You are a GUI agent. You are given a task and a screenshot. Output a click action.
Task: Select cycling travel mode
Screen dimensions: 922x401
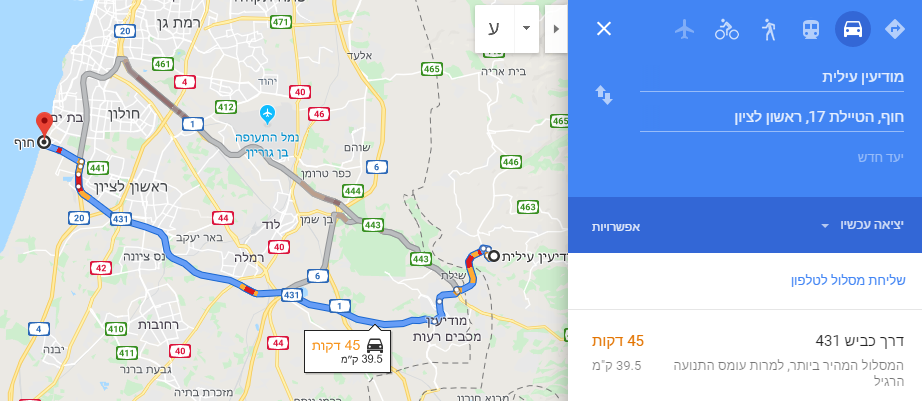point(726,29)
